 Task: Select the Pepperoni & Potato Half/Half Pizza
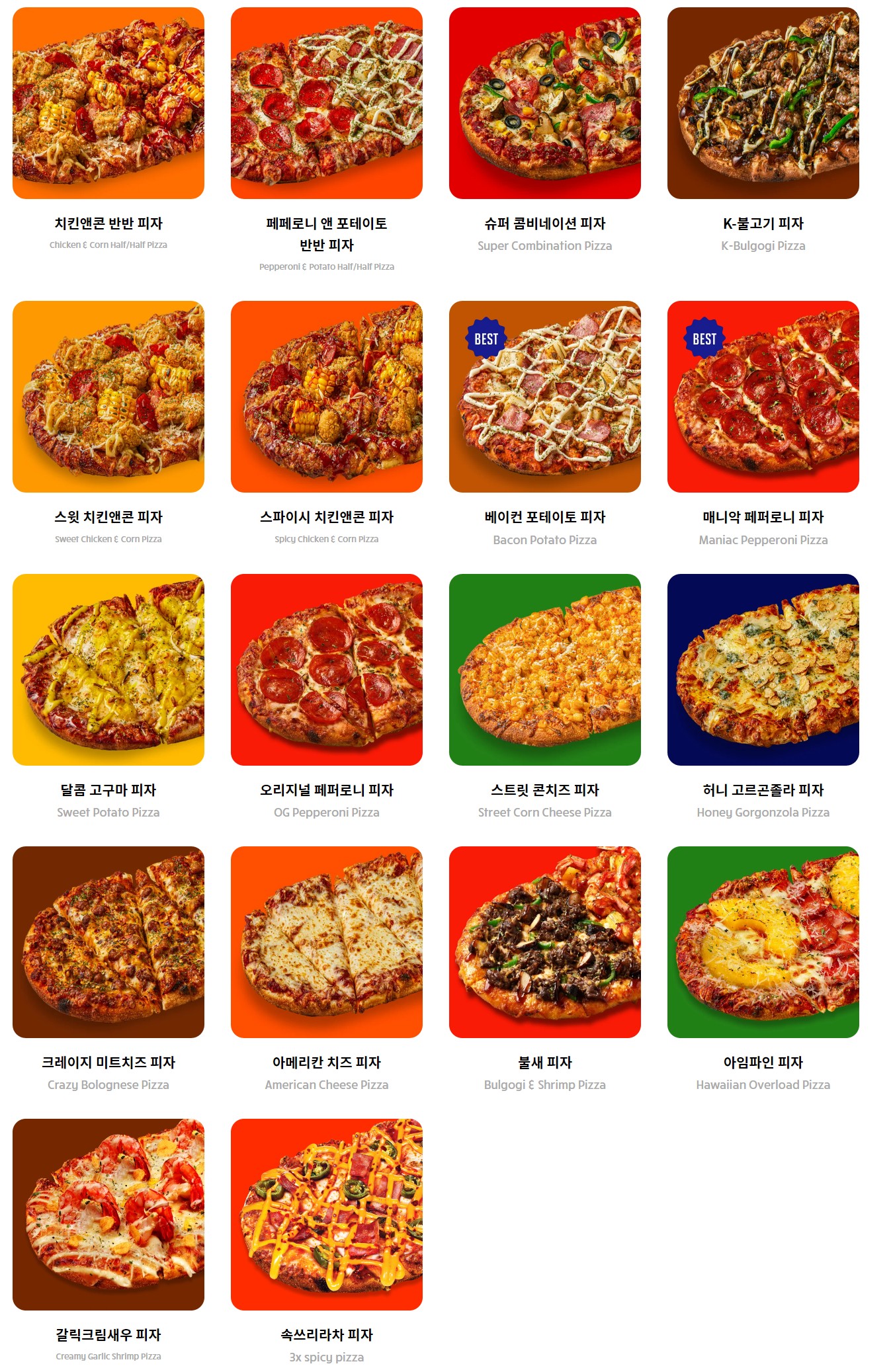point(327,103)
